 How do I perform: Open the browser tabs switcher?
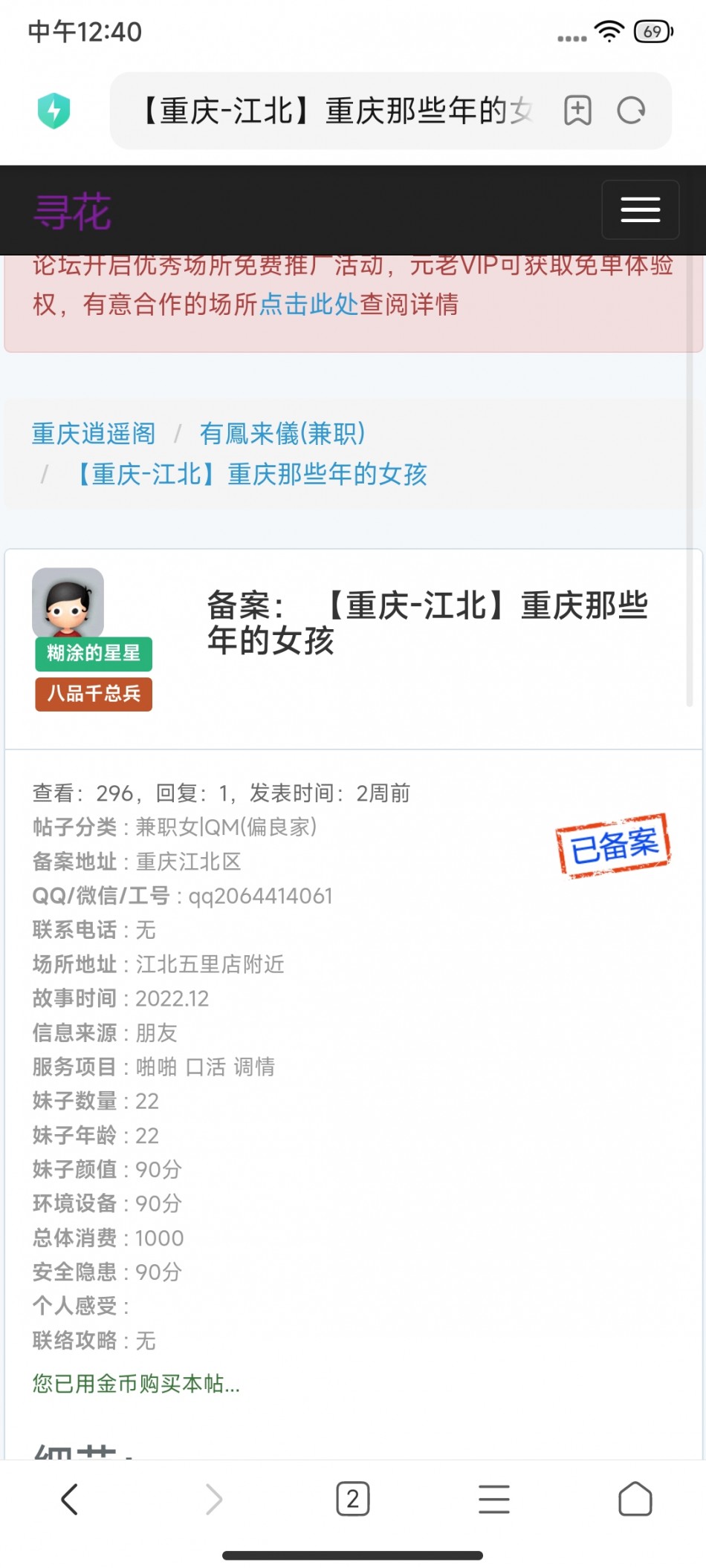coord(353,1499)
